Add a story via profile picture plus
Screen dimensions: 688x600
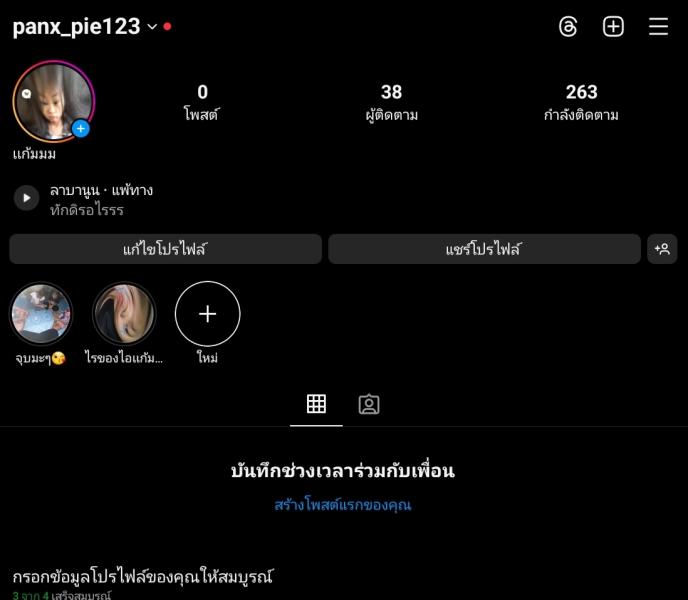[x=81, y=128]
